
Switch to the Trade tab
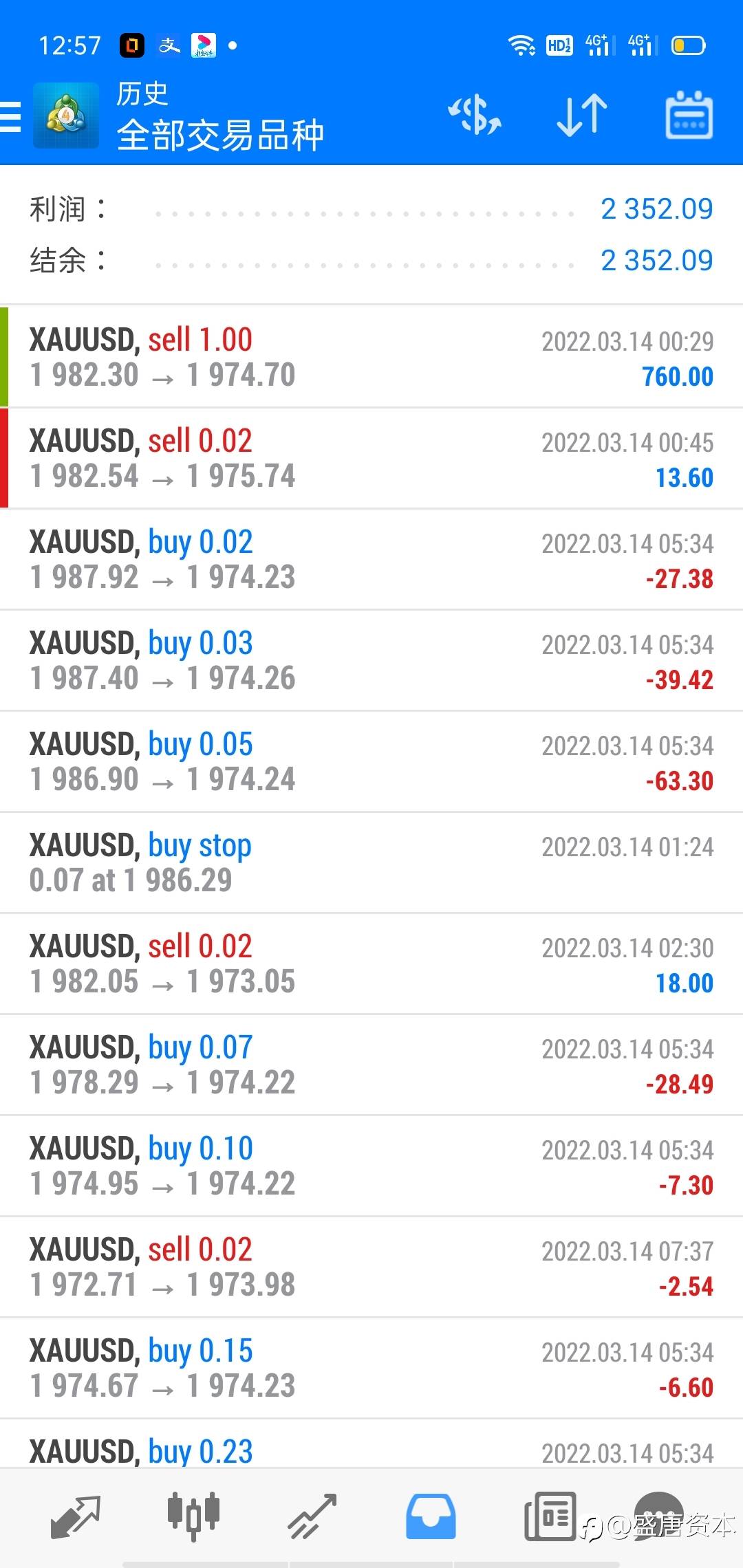[x=312, y=1516]
